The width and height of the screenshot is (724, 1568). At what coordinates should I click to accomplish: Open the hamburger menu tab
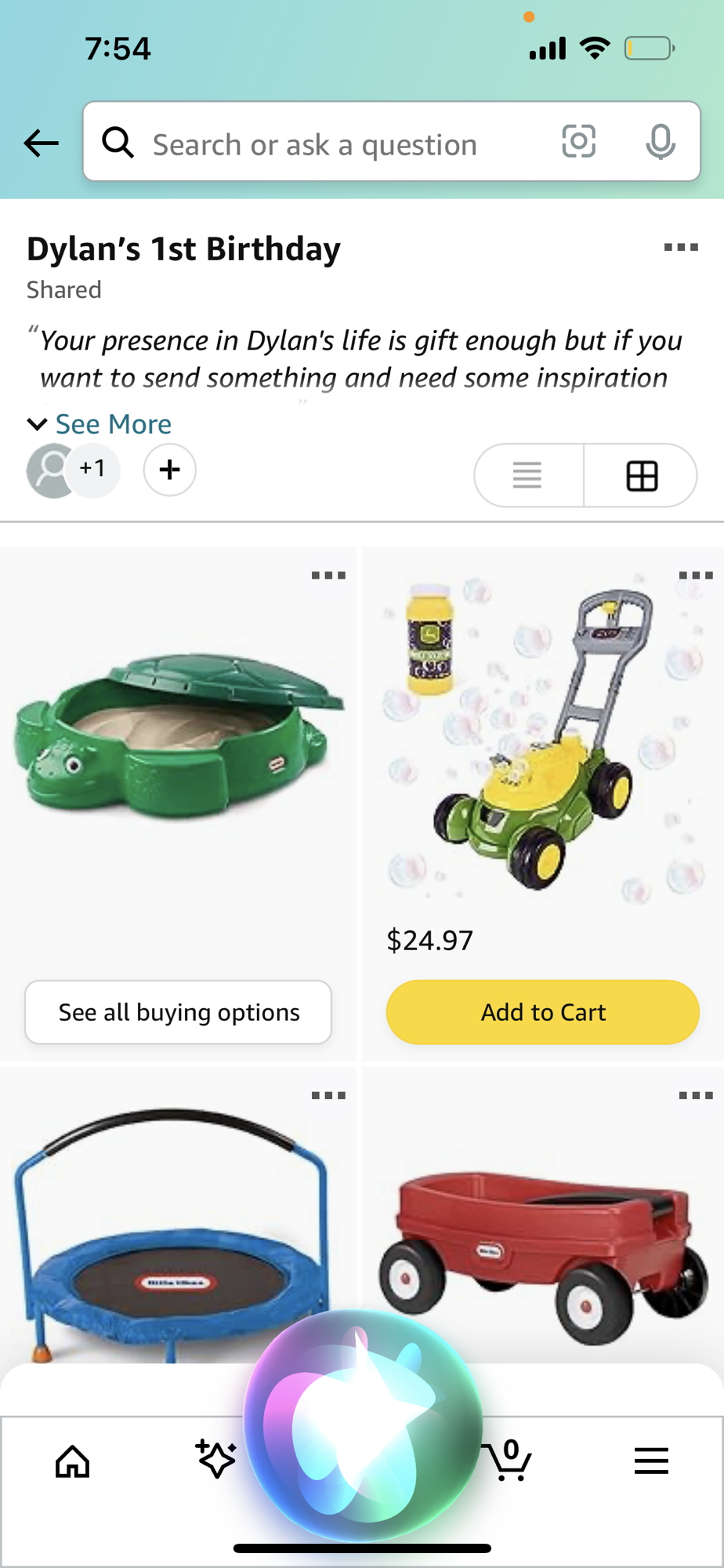pos(652,1461)
